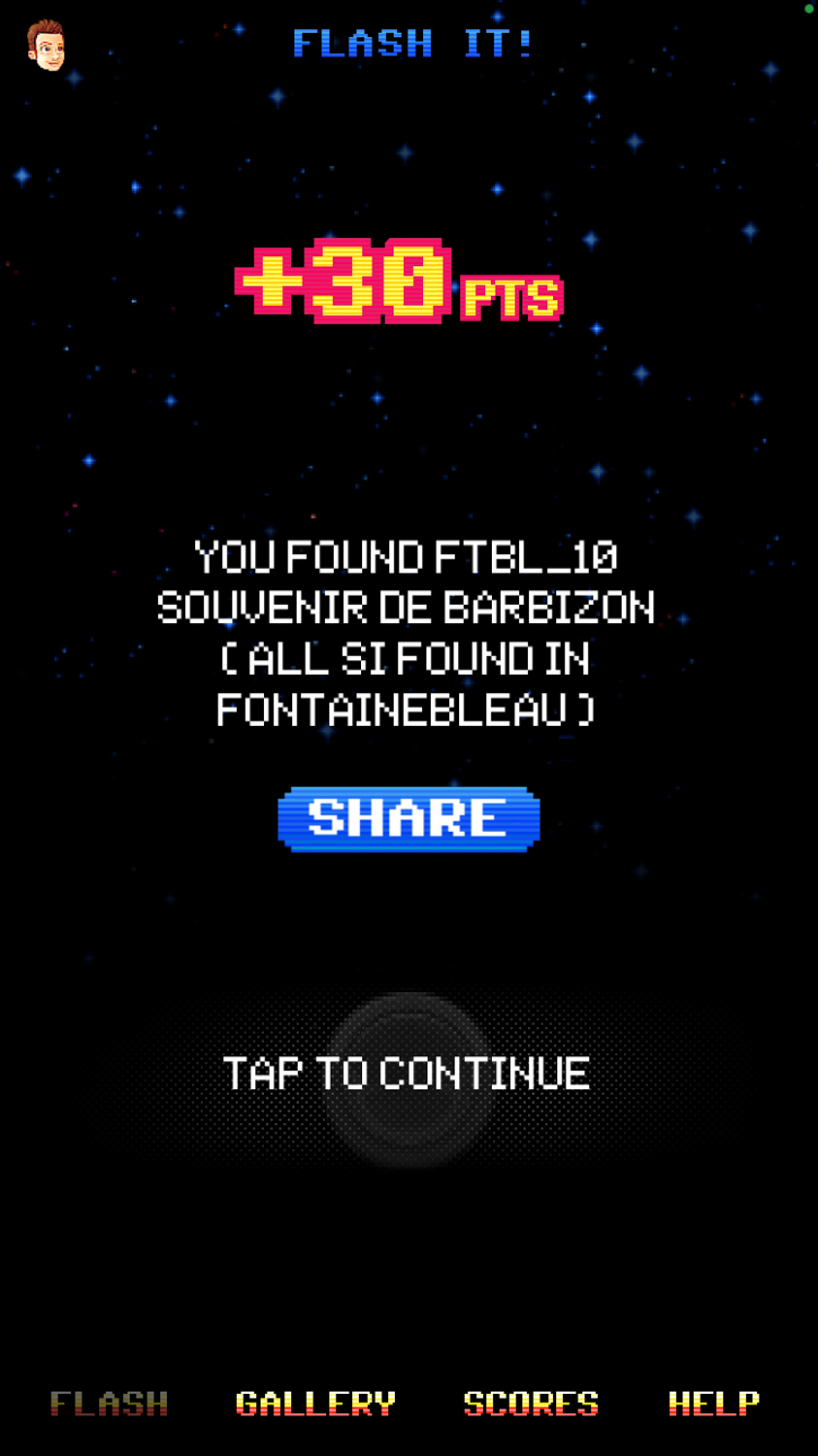Image resolution: width=818 pixels, height=1456 pixels.
Task: Open the profile avatar
Action: tap(46, 45)
